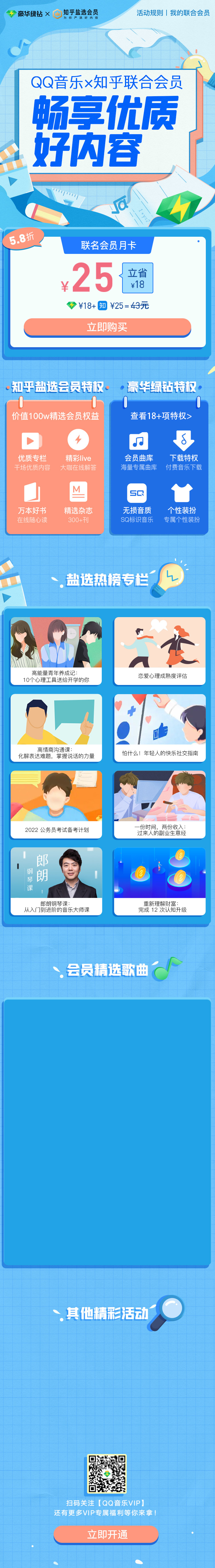The height and width of the screenshot is (1568, 215).
Task: Open 活动规则 link
Action: (149, 13)
